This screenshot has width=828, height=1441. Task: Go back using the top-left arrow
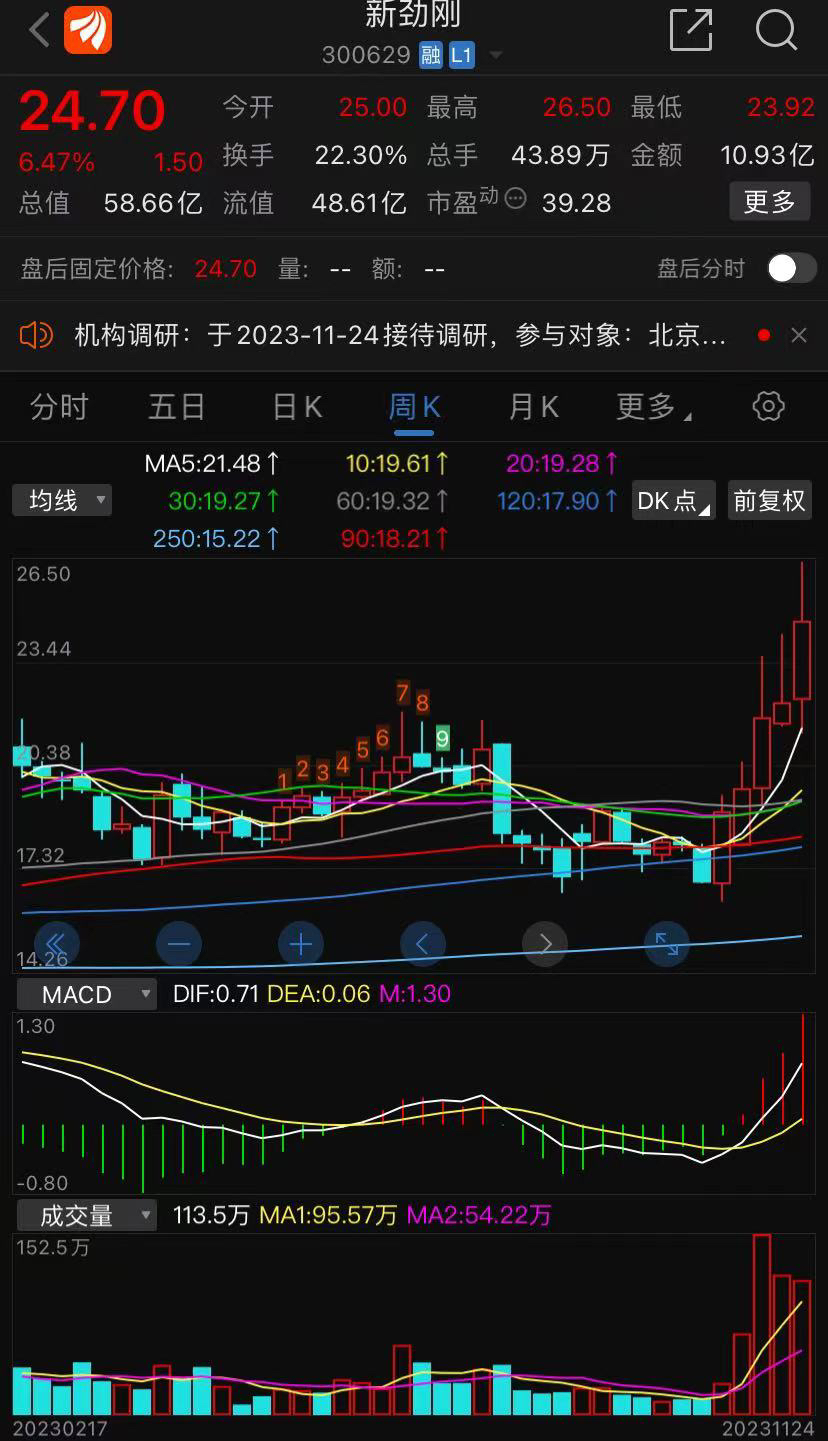(x=39, y=30)
